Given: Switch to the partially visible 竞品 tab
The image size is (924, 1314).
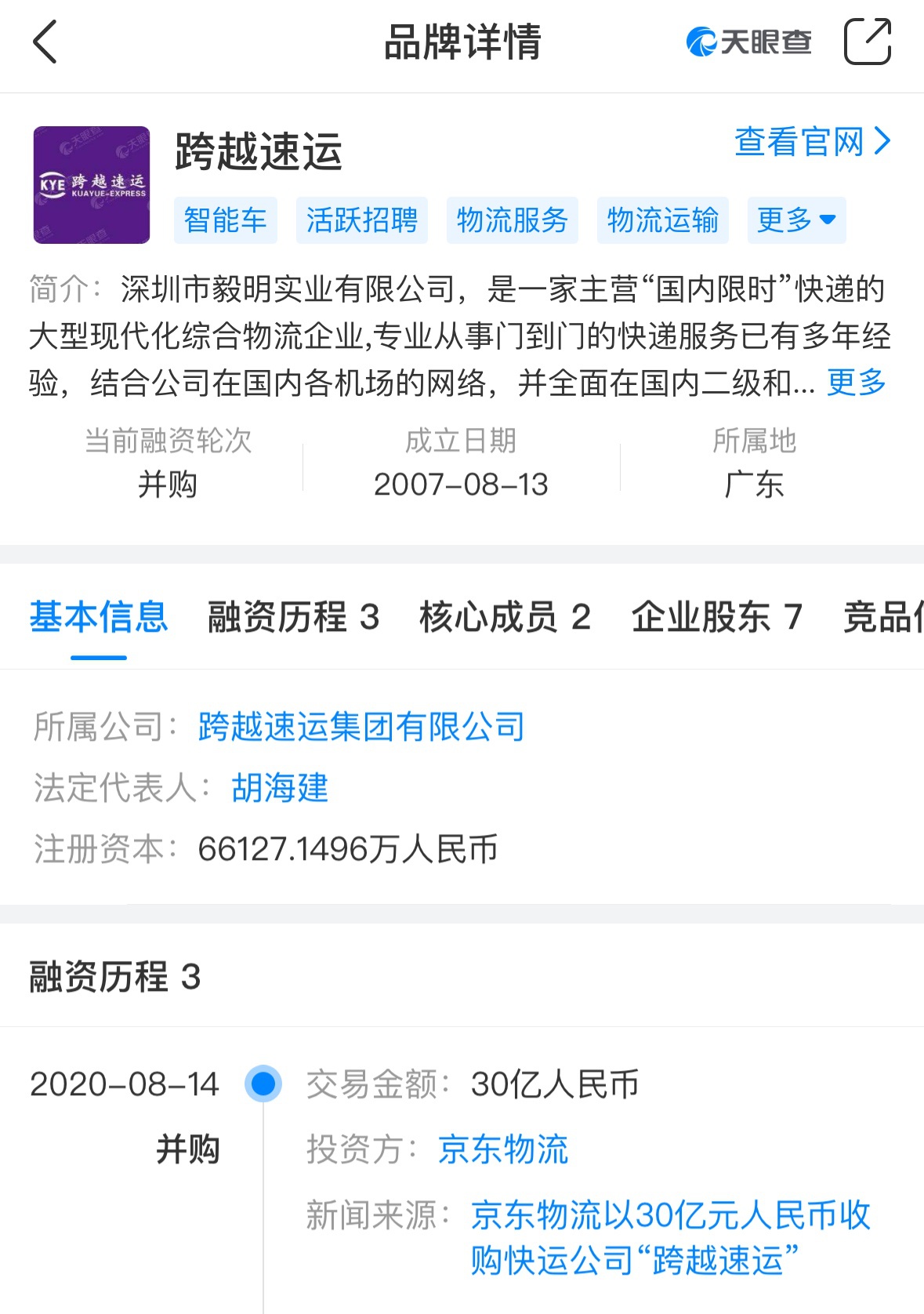Looking at the screenshot, I should pyautogui.click(x=883, y=617).
